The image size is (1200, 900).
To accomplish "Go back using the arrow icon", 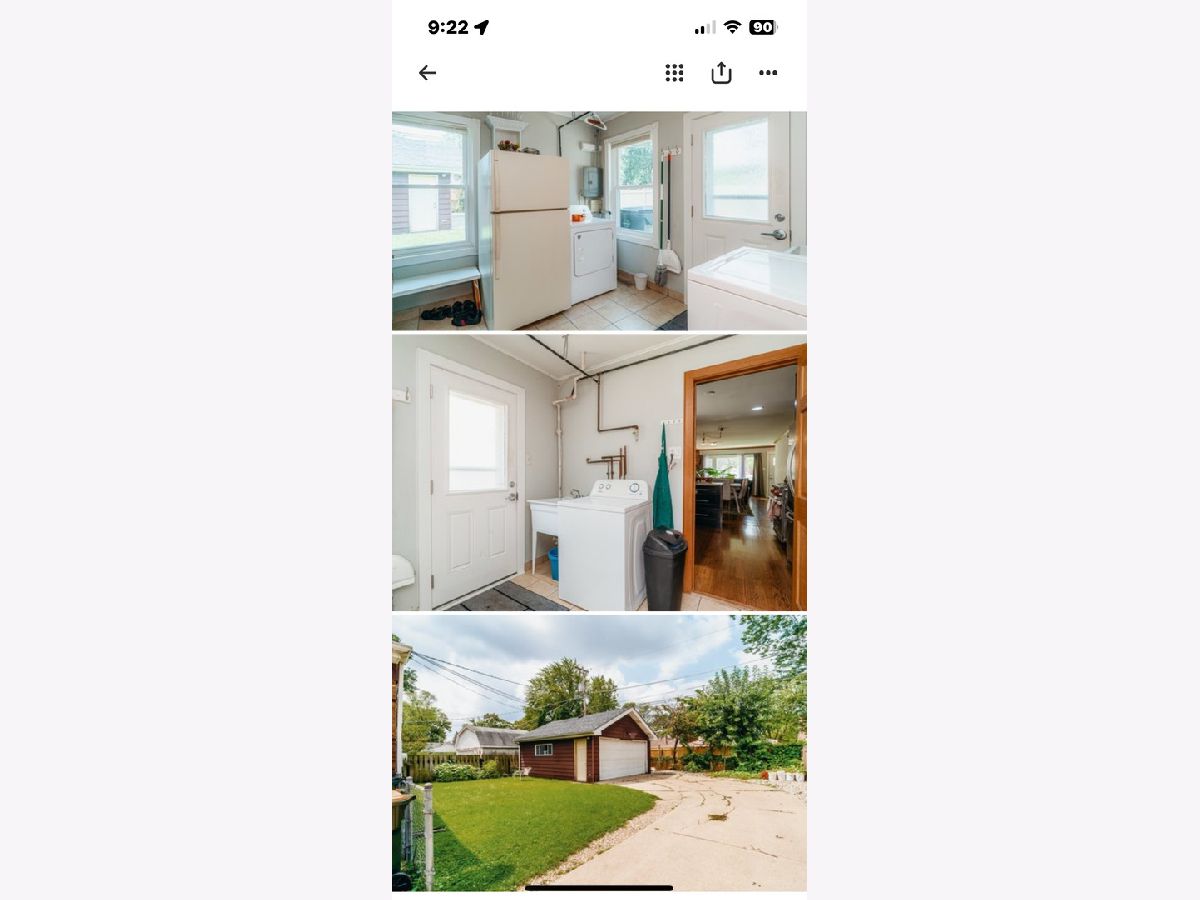I will [x=427, y=72].
